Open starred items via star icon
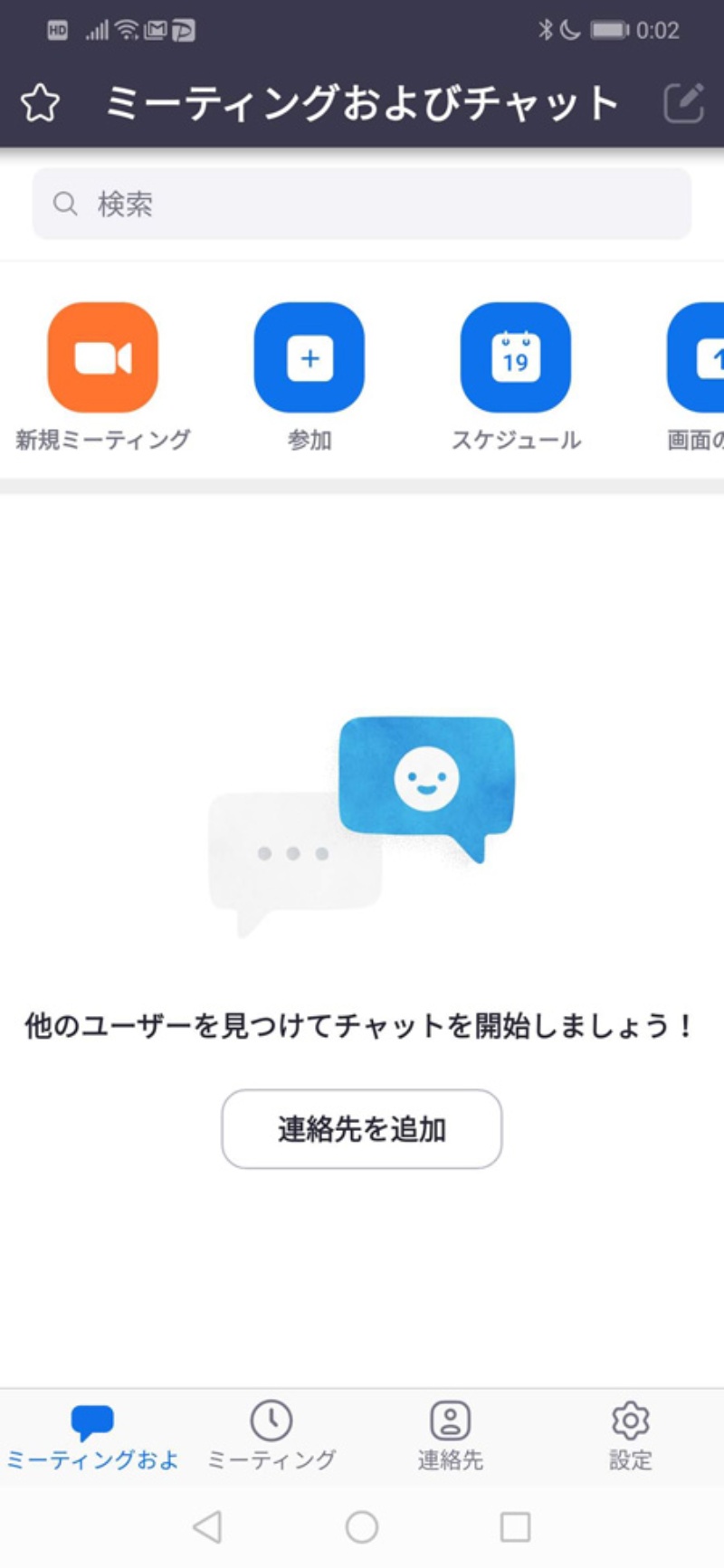The height and width of the screenshot is (1568, 724). tap(41, 103)
